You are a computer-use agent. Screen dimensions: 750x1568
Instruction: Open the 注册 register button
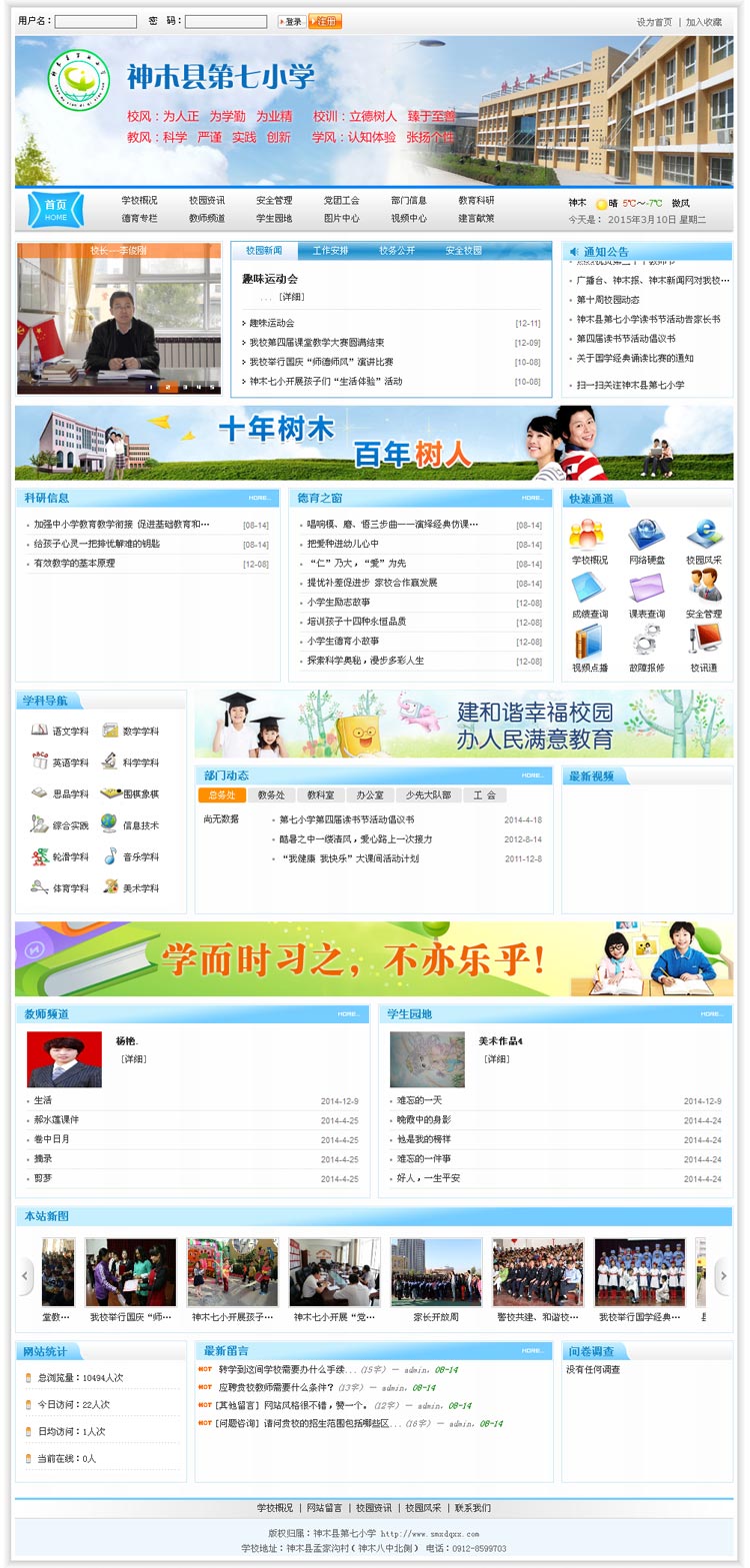click(325, 21)
